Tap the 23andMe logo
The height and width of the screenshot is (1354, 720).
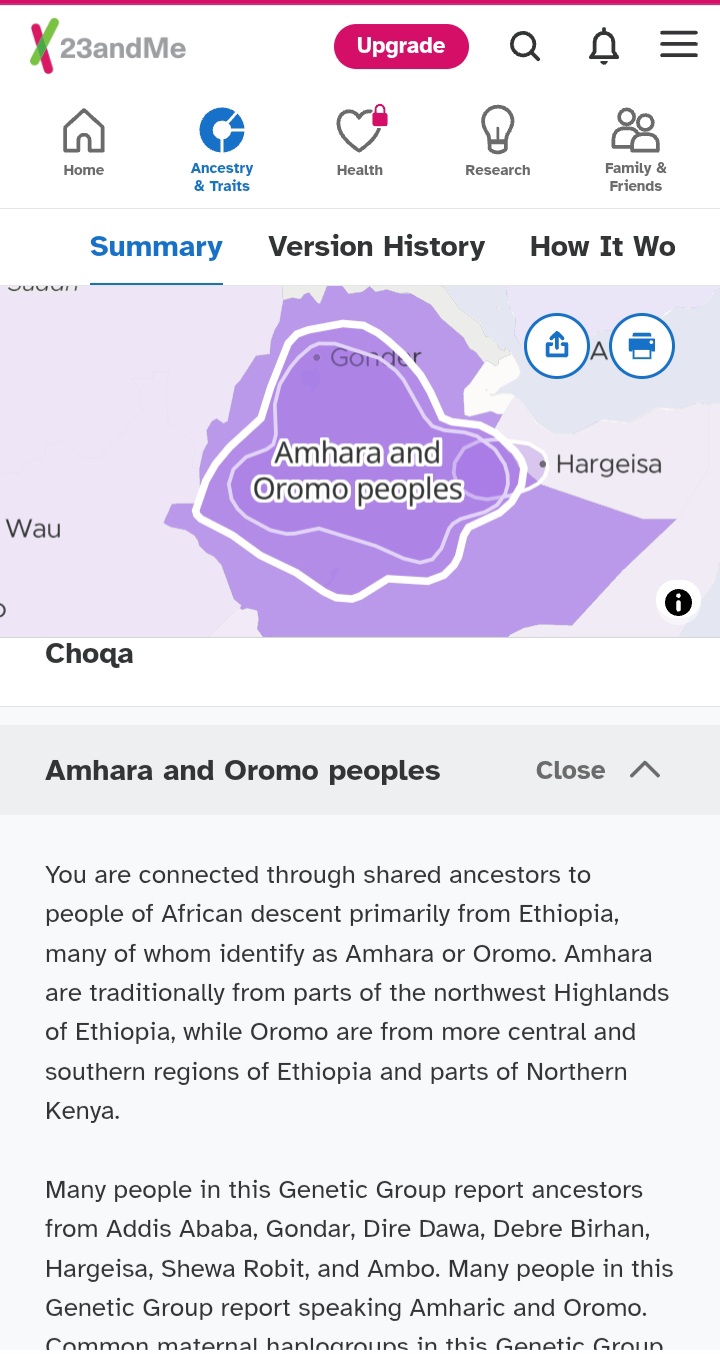pyautogui.click(x=108, y=46)
